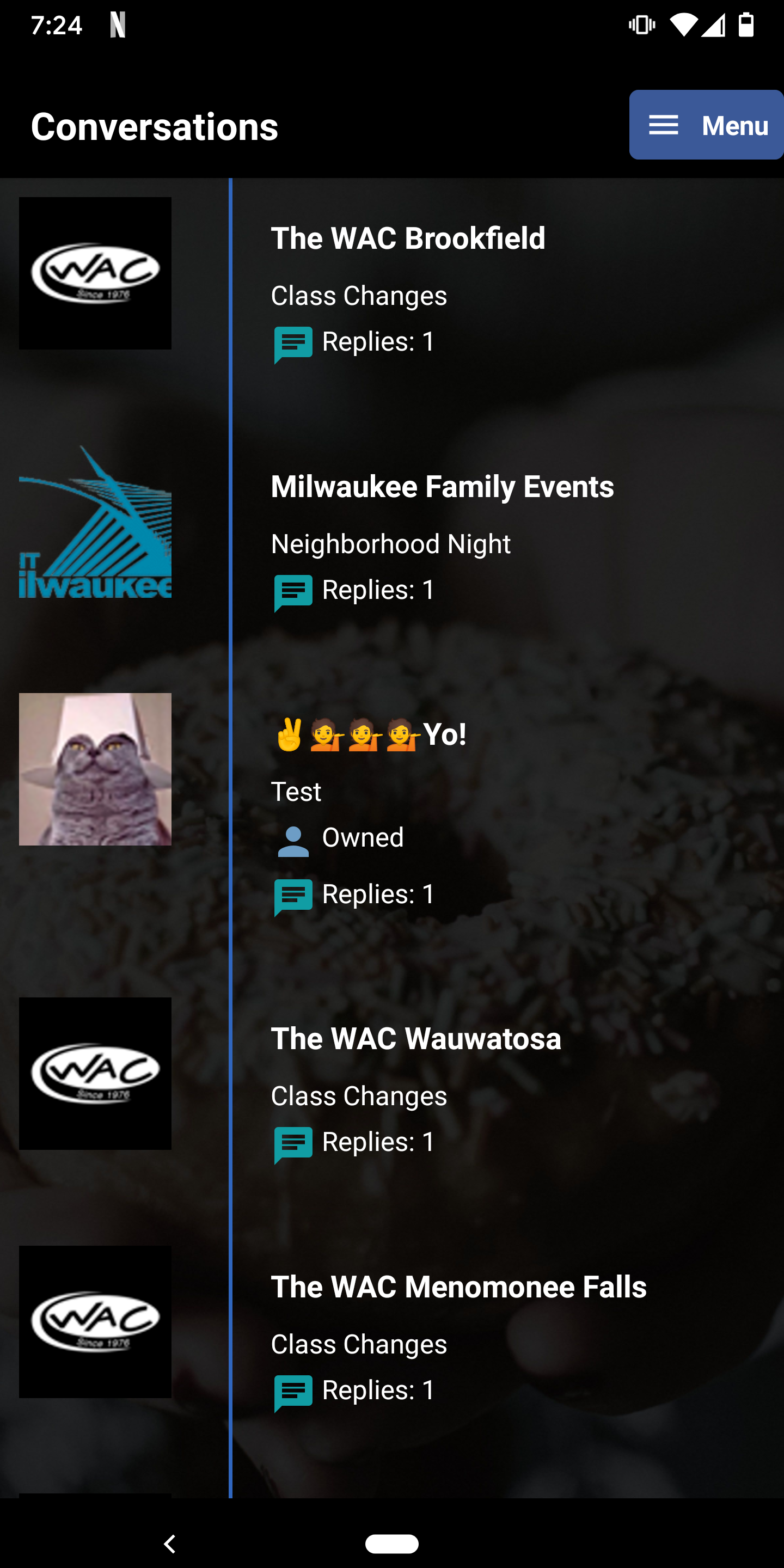
Task: Tap the home pill to go home
Action: [391, 1543]
